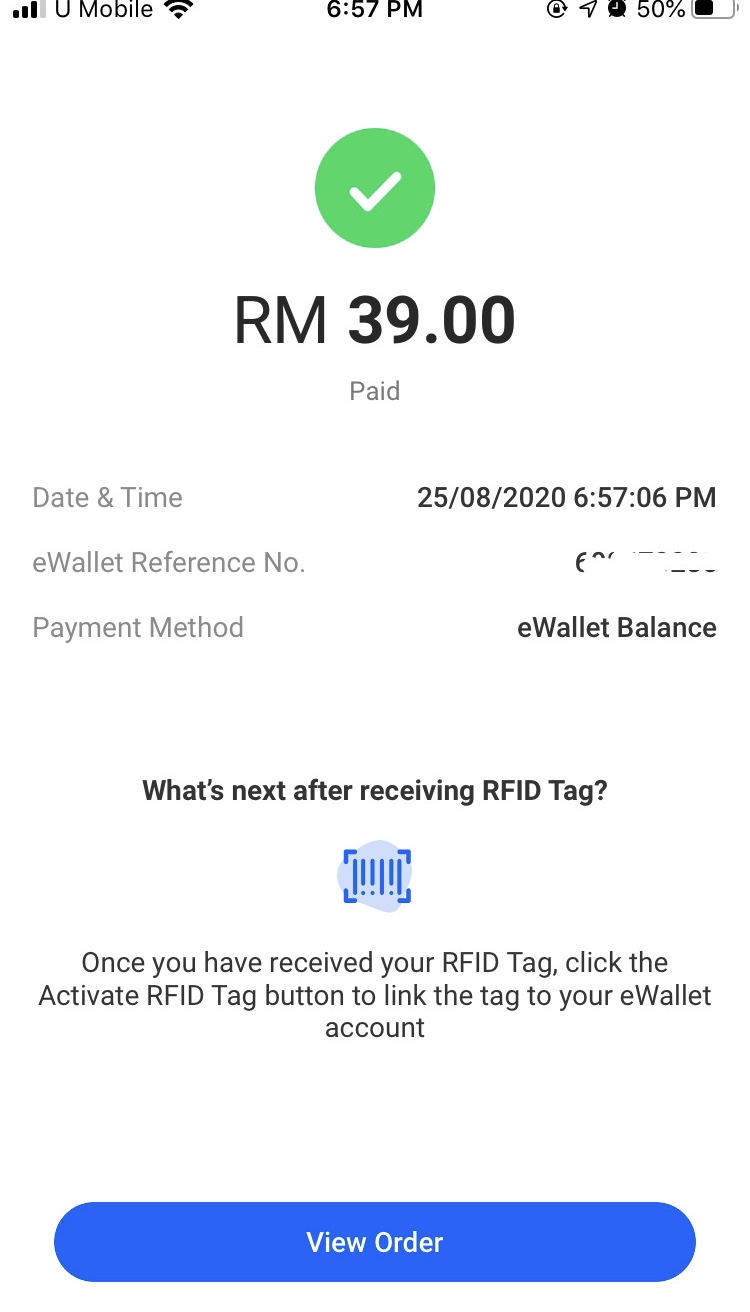750x1312 pixels.
Task: Select the eWallet Balance payment method
Action: 617,627
